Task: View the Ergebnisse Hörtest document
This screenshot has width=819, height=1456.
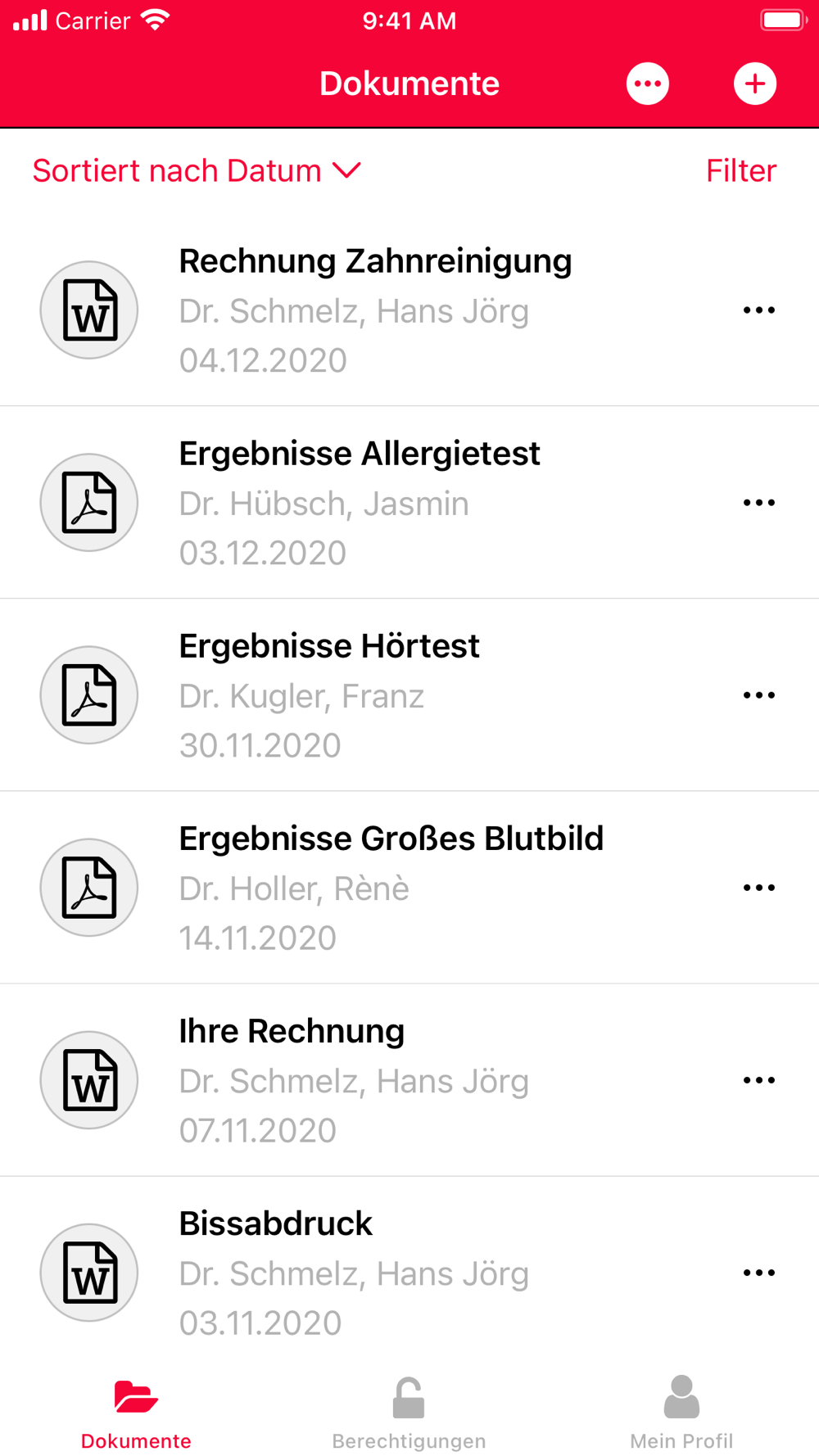Action: 409,695
